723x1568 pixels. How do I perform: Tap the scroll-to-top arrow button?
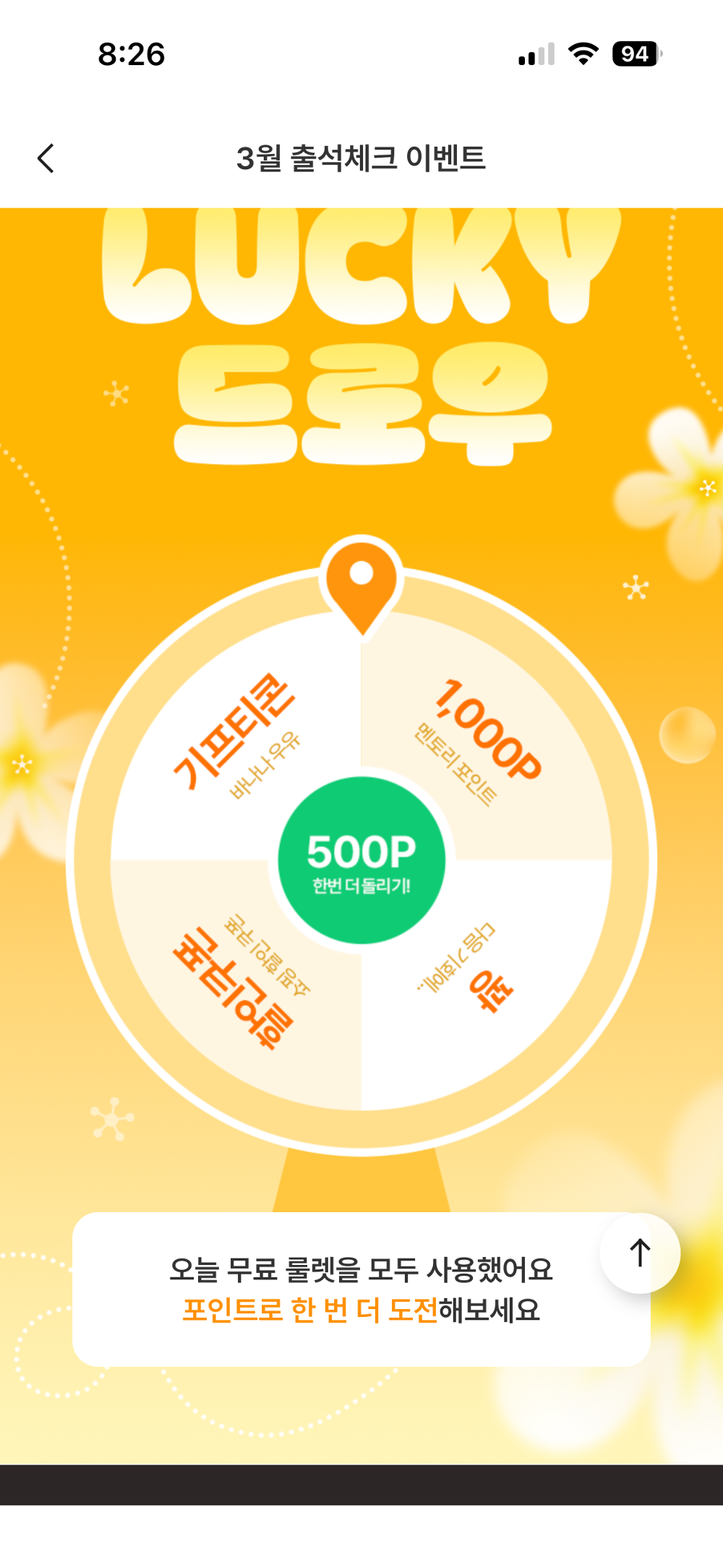point(640,1253)
